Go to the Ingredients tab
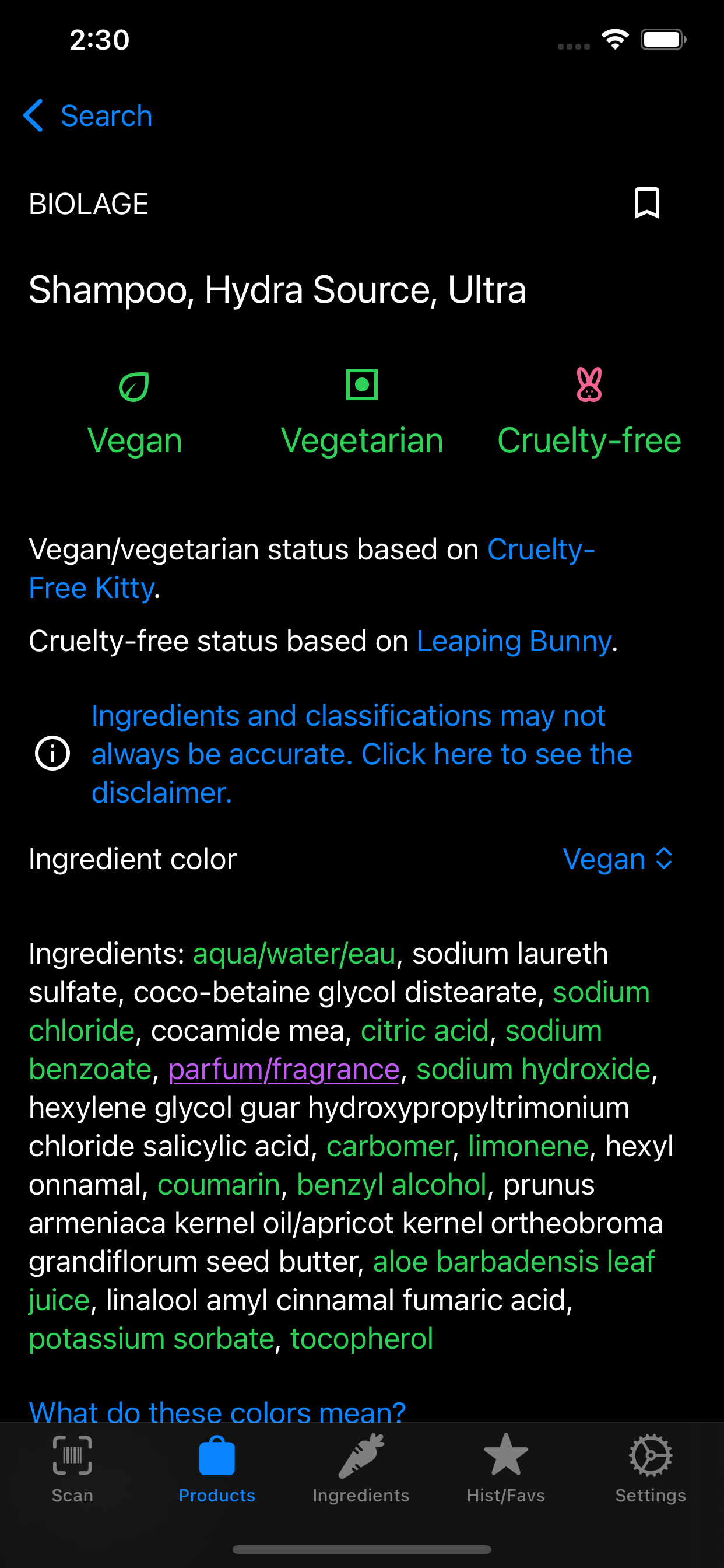The image size is (724, 1568). pos(361,1468)
